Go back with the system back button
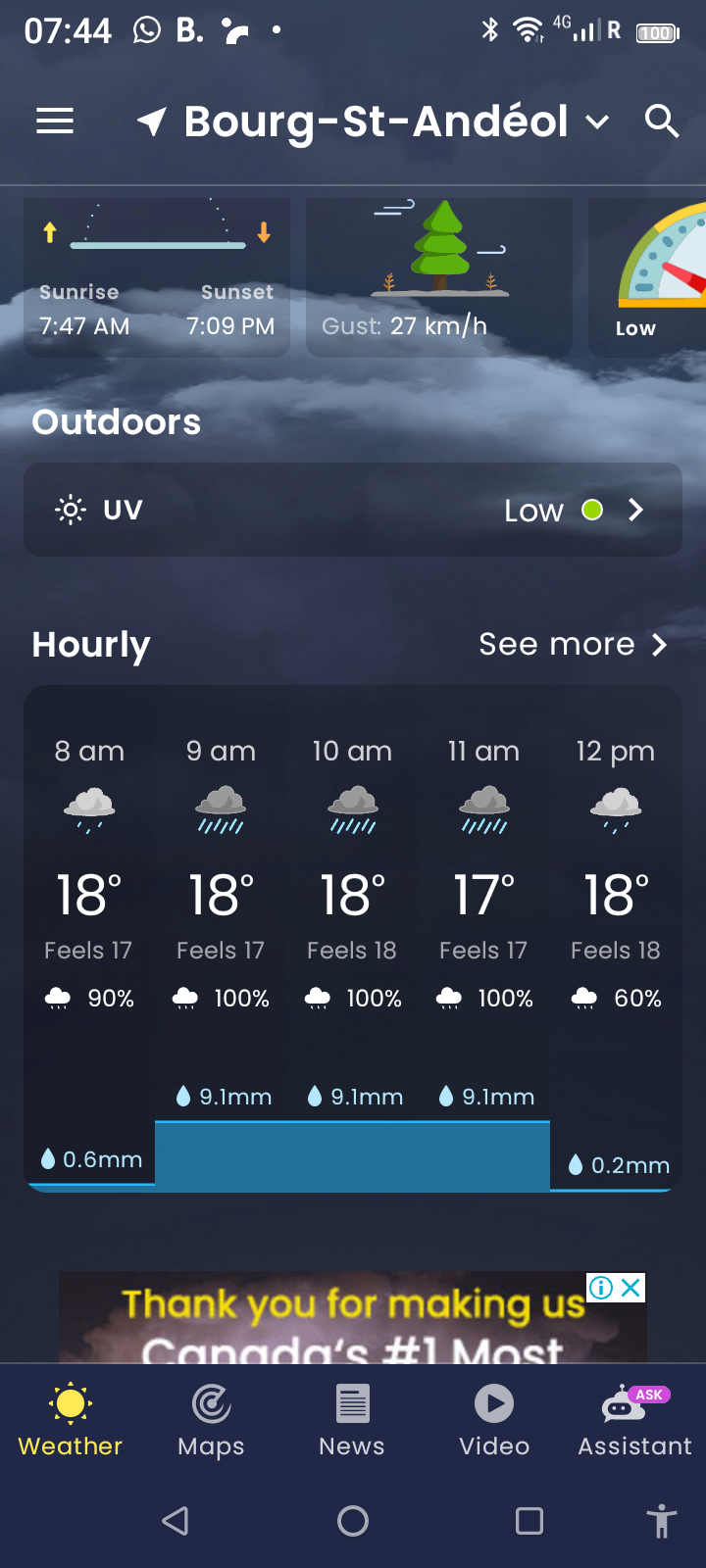 pyautogui.click(x=176, y=1521)
